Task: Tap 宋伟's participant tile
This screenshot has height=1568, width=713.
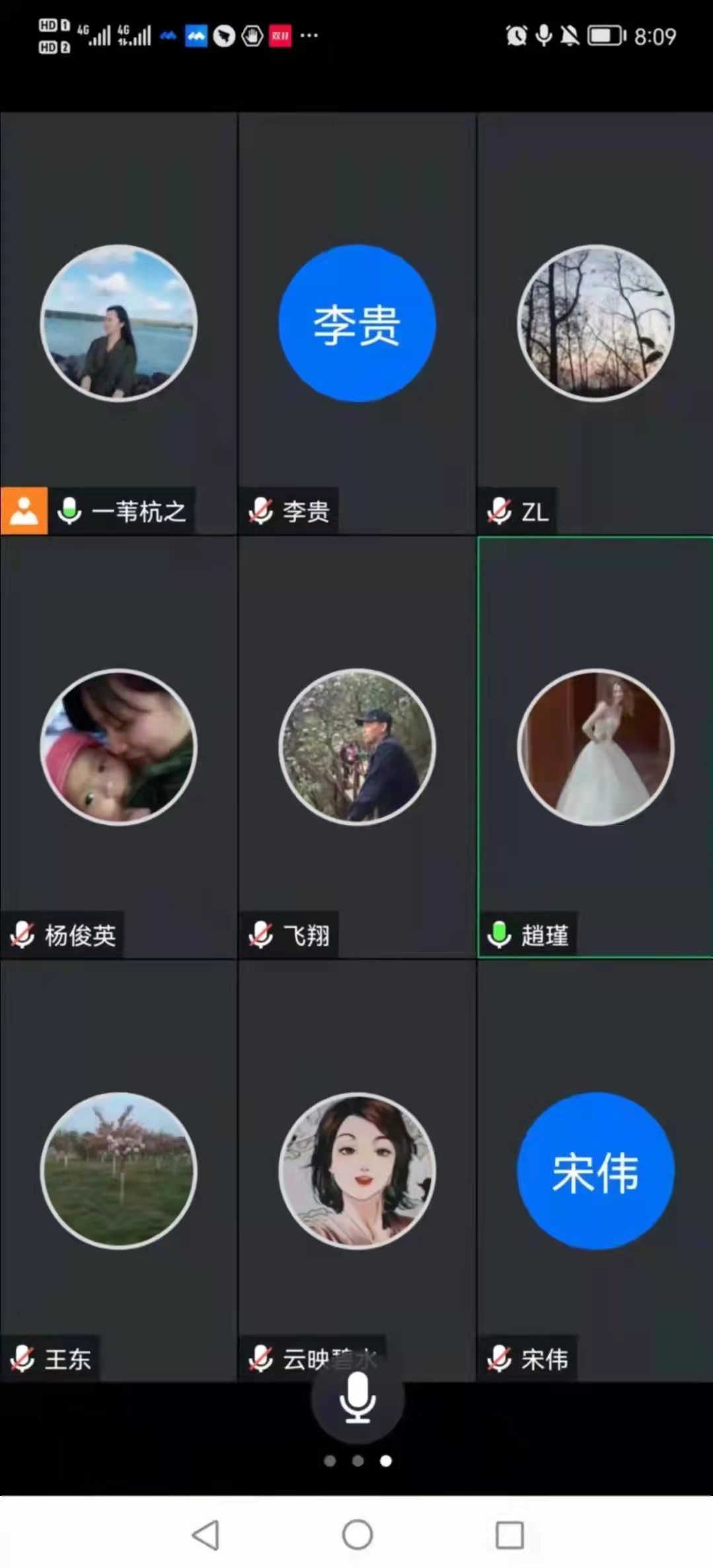Action: tap(595, 1170)
